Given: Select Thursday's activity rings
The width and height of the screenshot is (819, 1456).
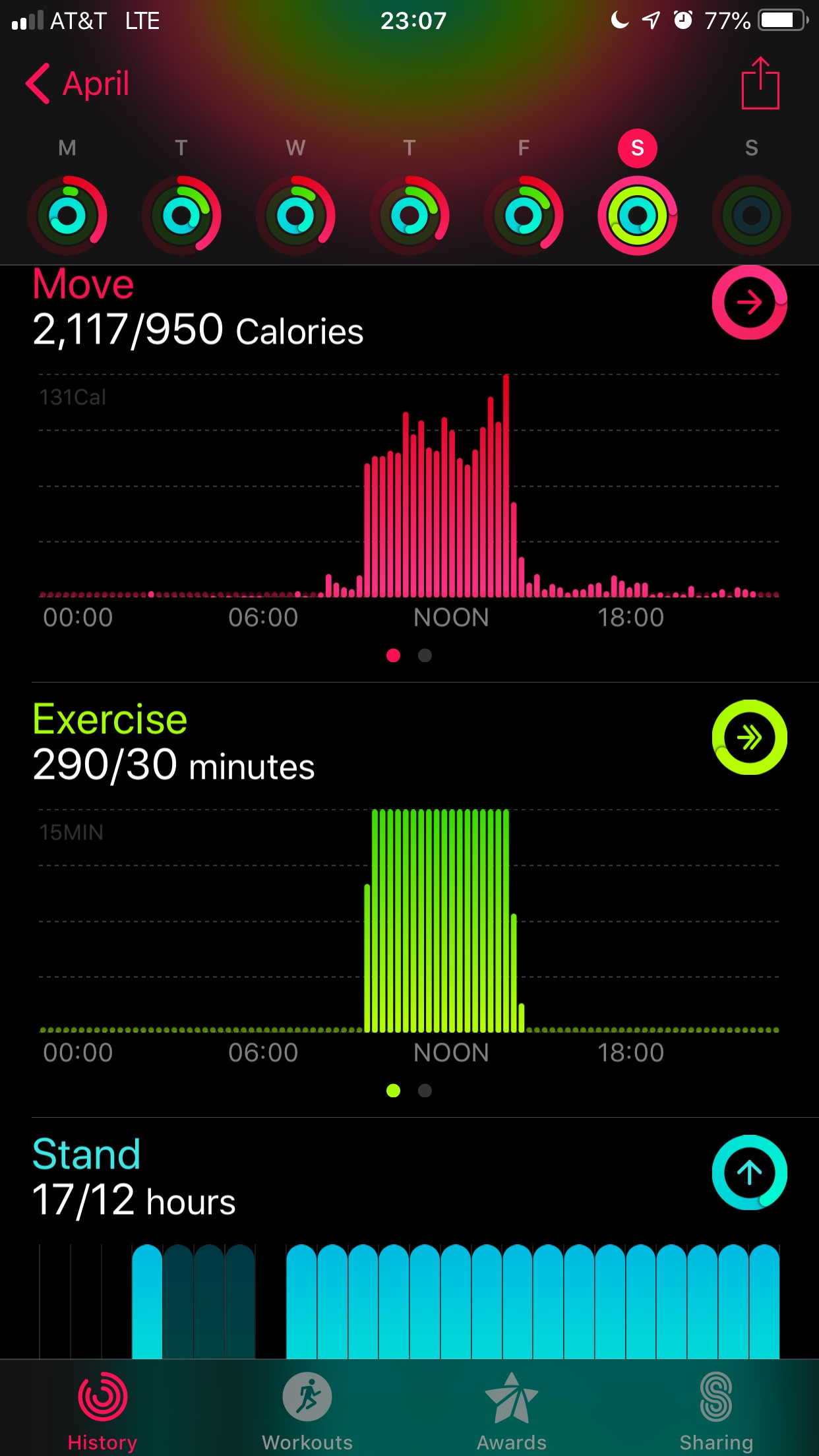Looking at the screenshot, I should (409, 215).
